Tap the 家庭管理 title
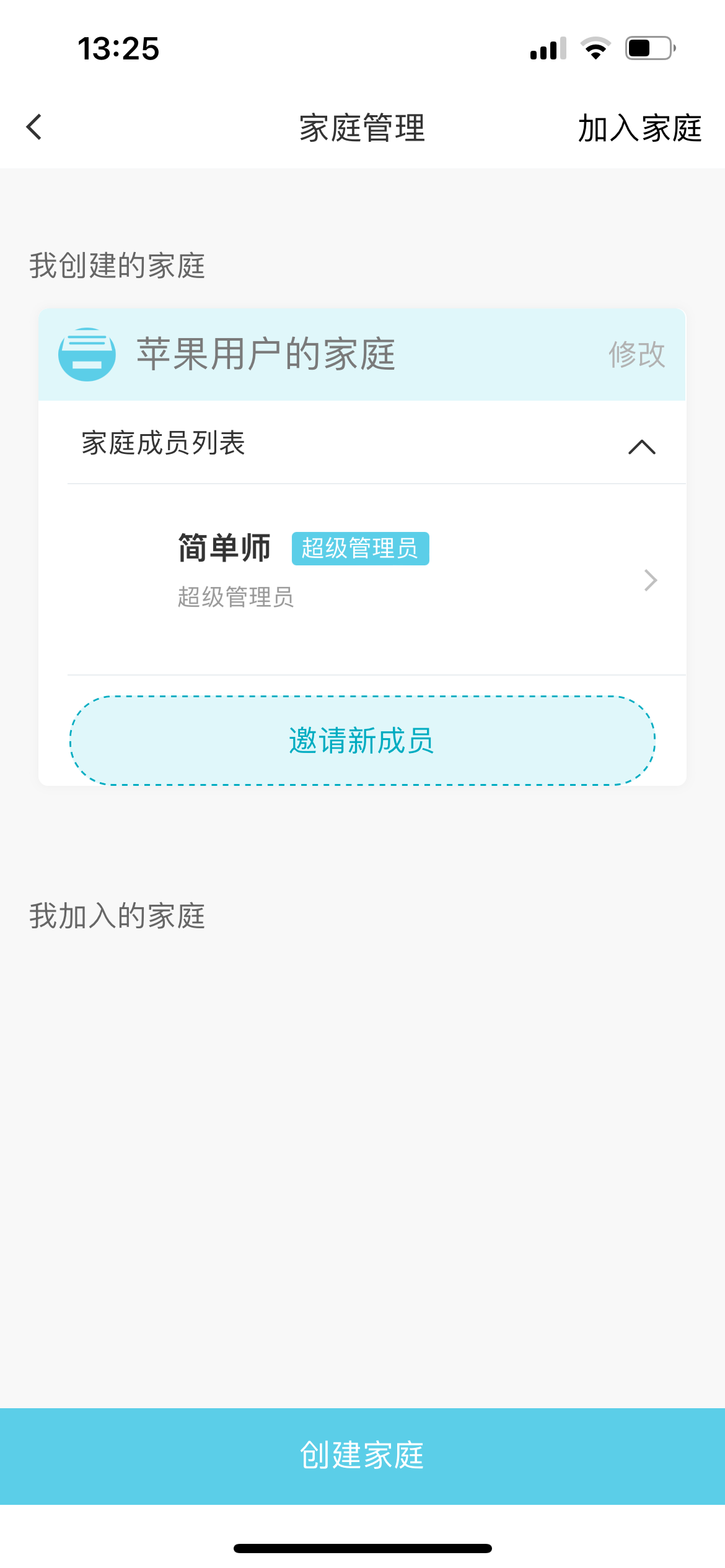This screenshot has height=1568, width=725. pyautogui.click(x=361, y=128)
